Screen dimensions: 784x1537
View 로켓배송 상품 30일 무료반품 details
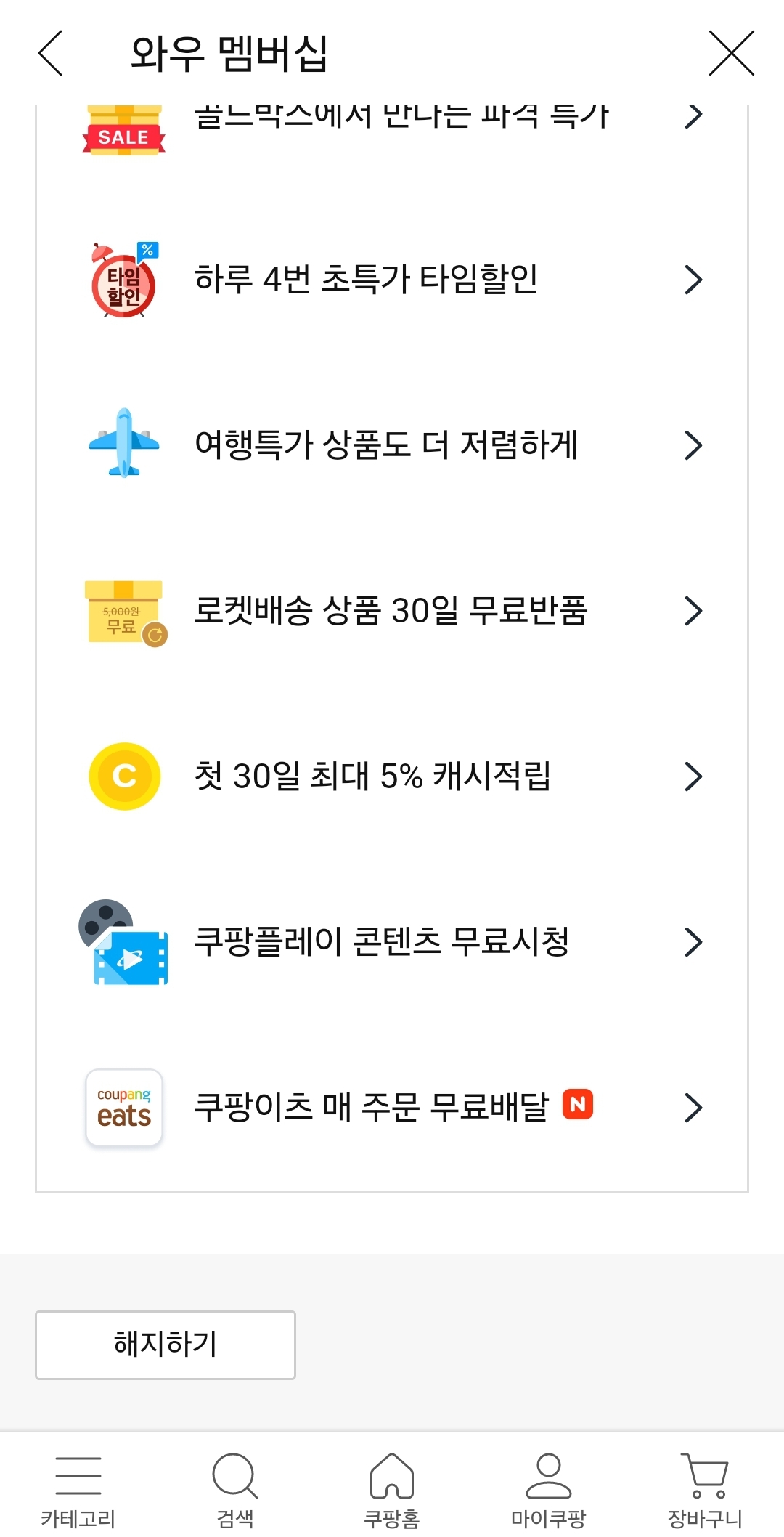392,611
